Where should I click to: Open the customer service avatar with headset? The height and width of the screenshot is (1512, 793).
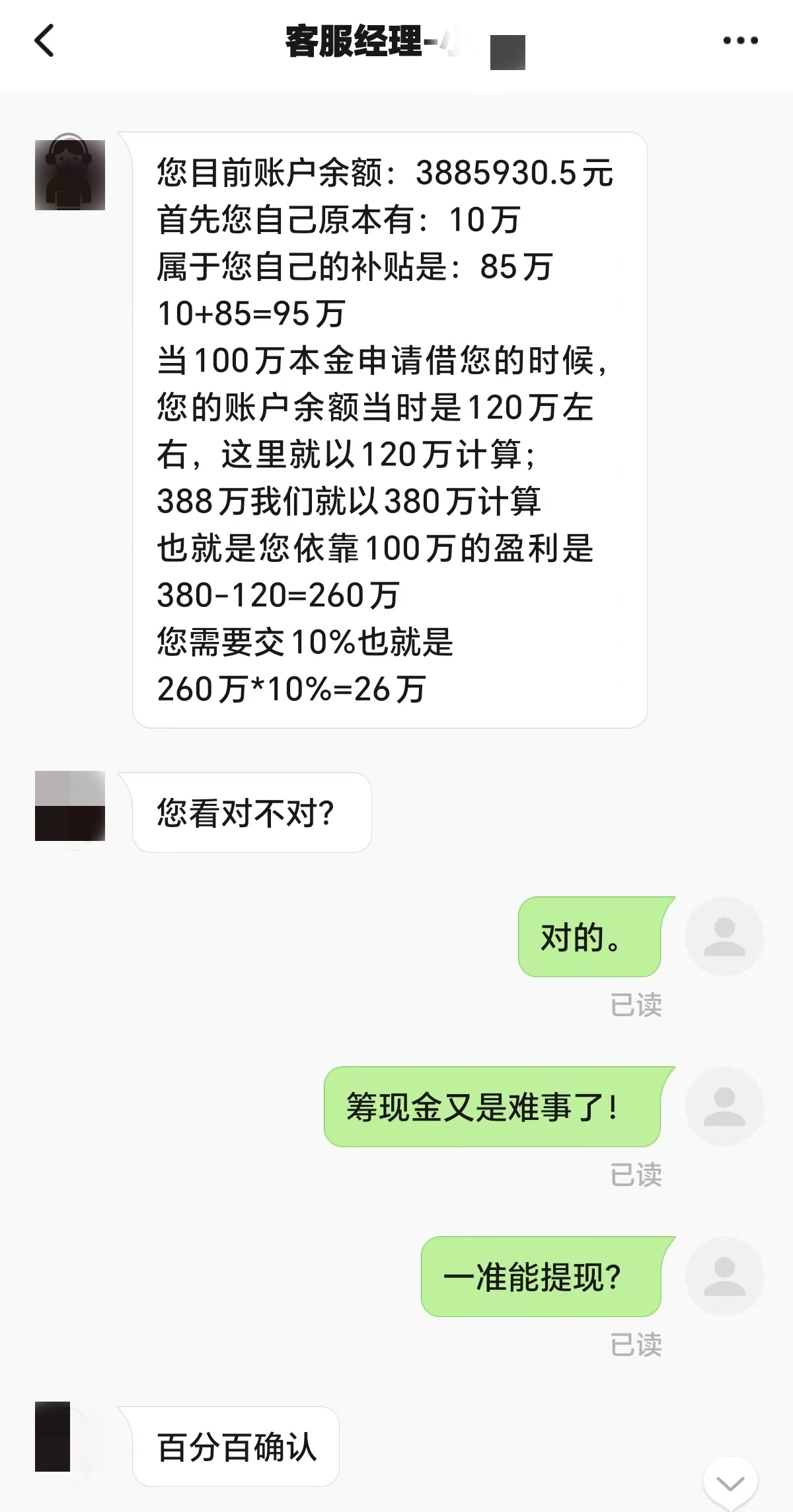click(70, 175)
